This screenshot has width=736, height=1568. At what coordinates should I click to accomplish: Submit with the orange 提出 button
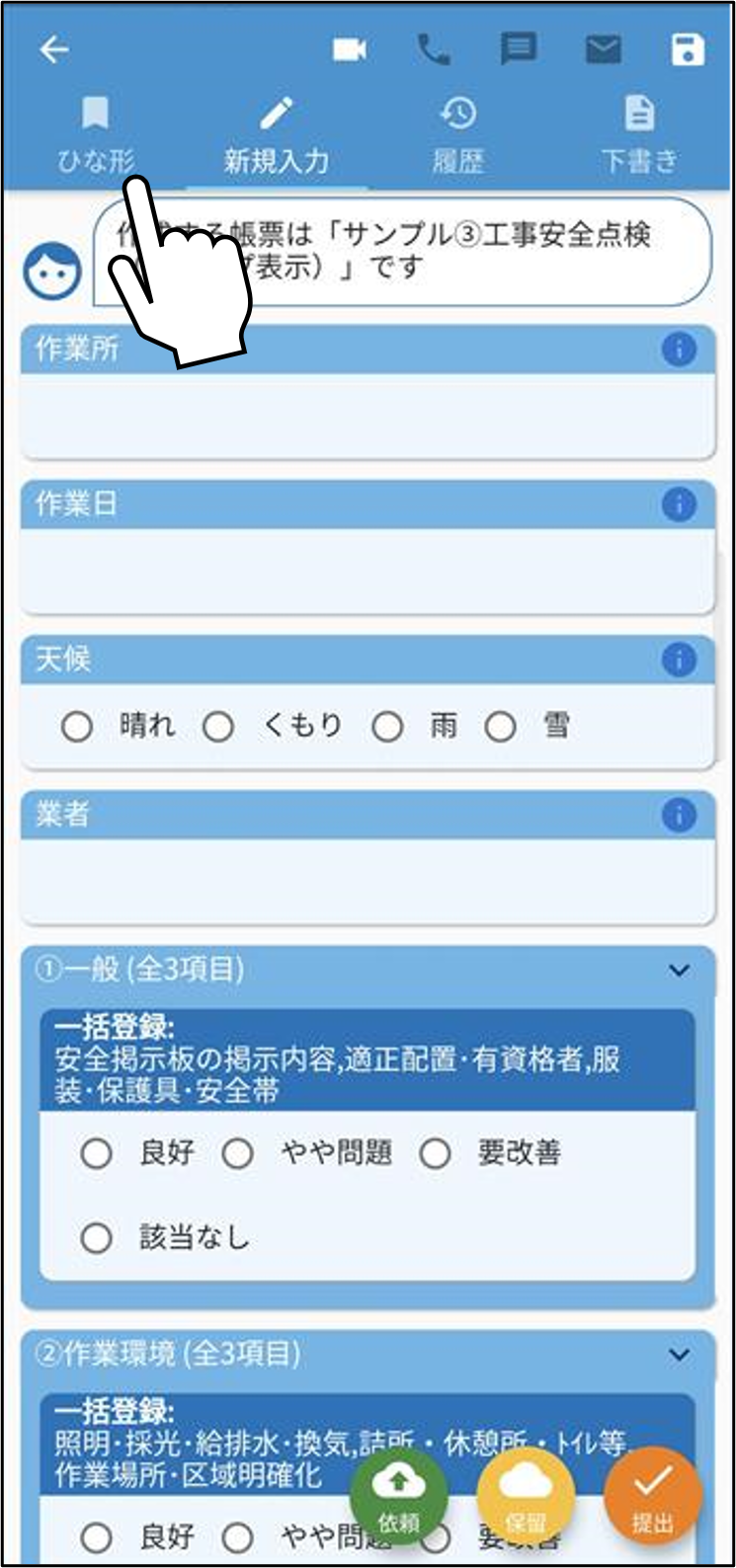653,1496
